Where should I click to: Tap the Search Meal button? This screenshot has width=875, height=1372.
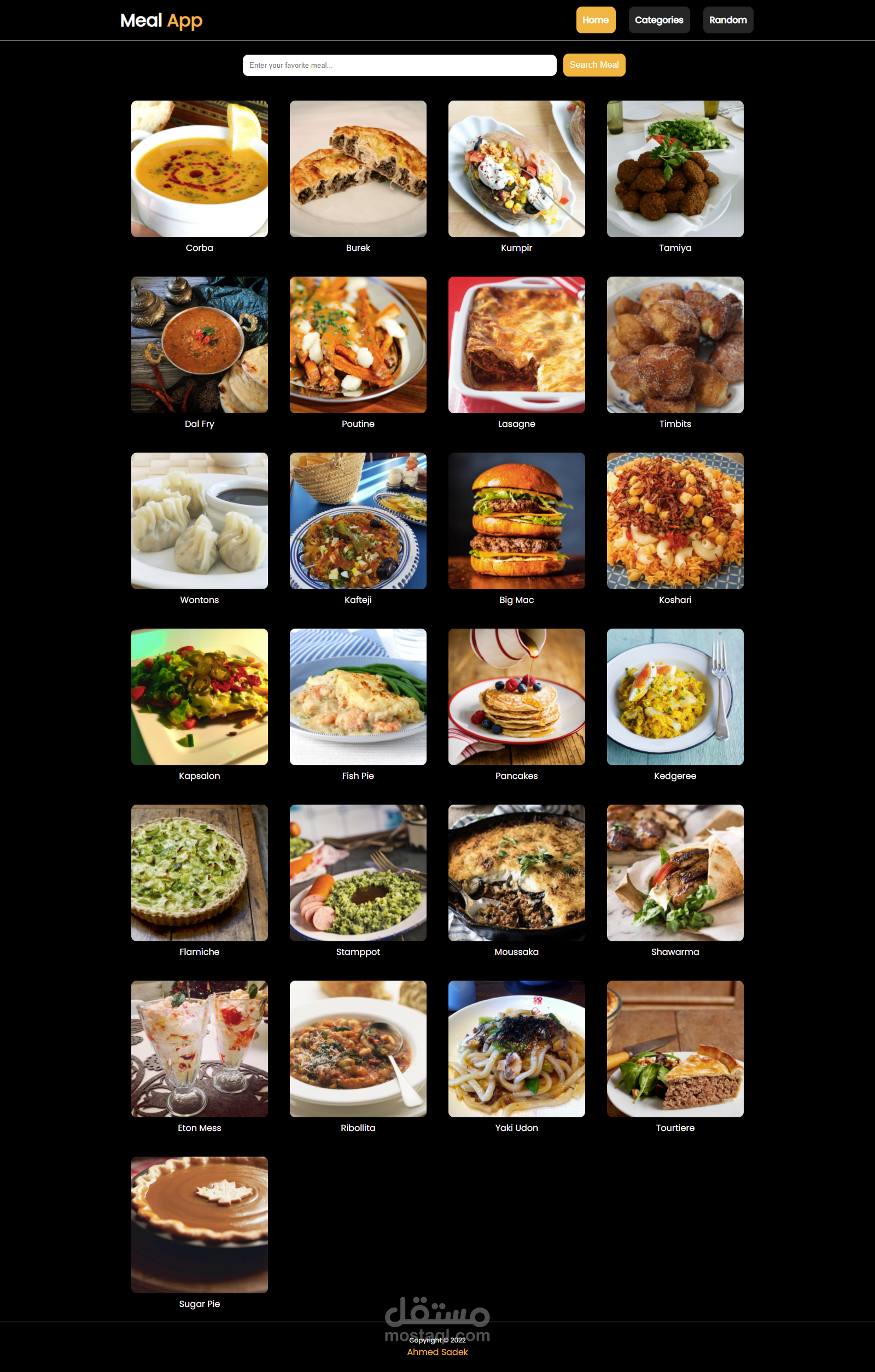(593, 65)
